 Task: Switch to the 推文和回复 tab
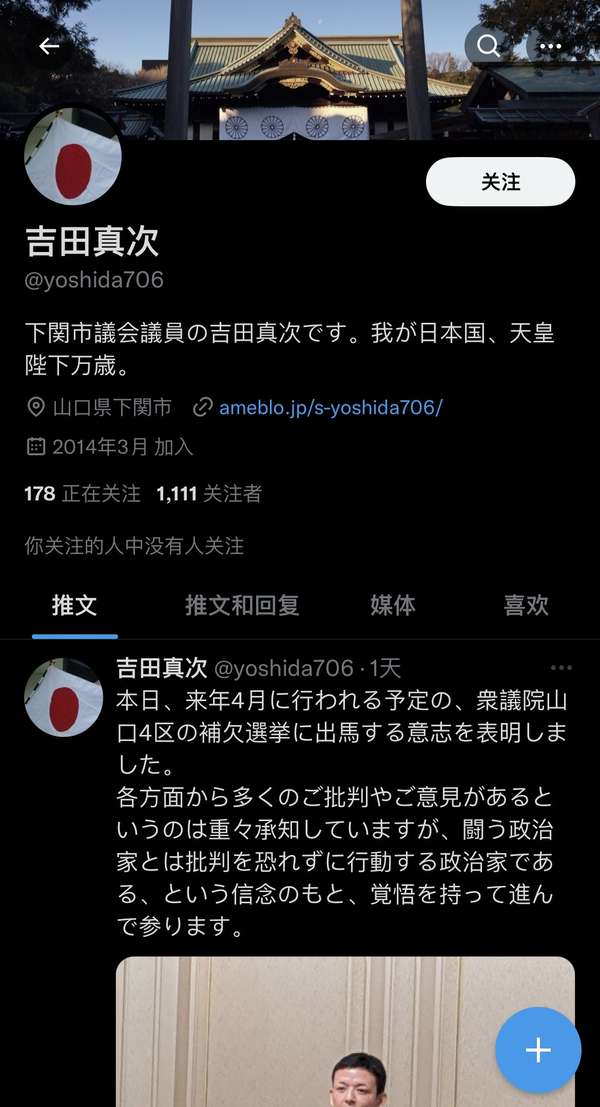[242, 606]
